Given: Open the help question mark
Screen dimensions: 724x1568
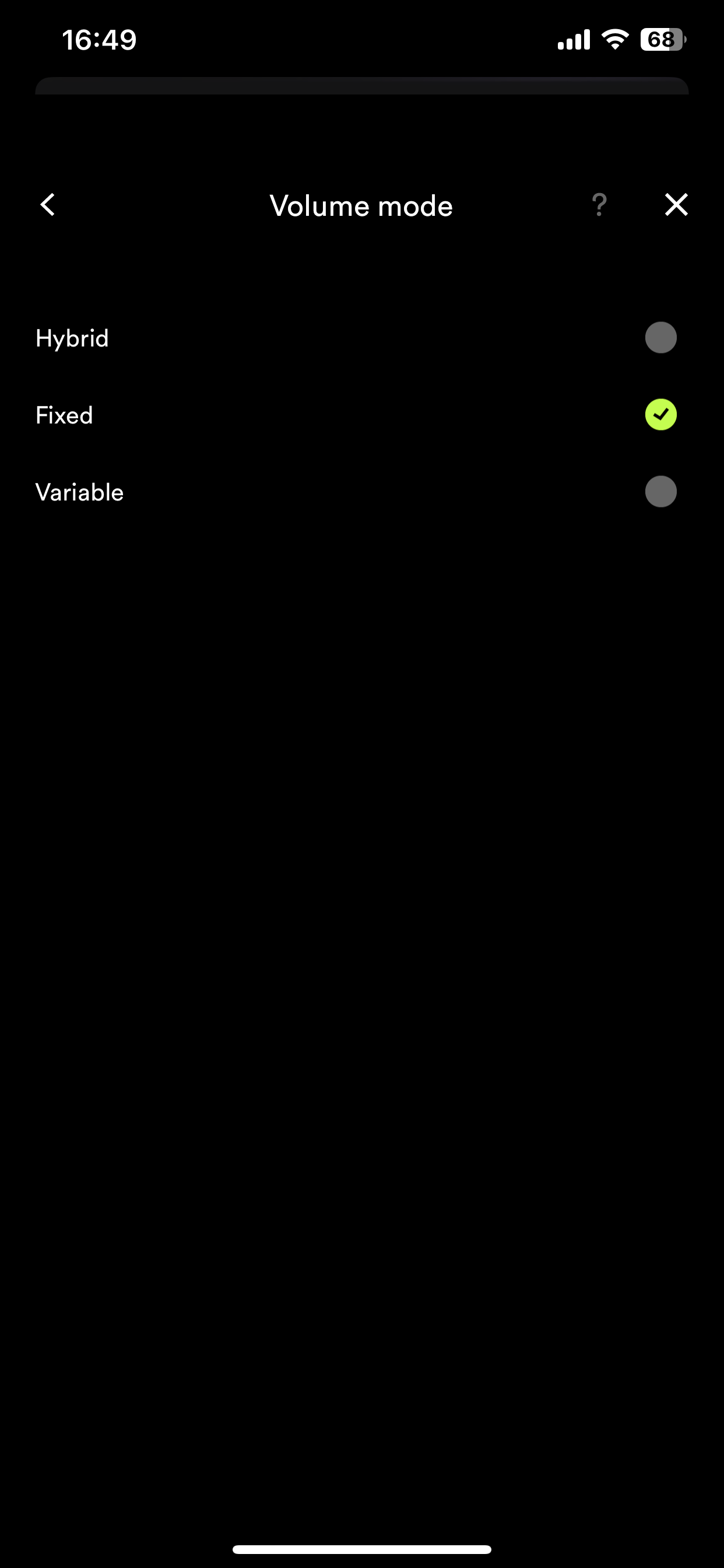Looking at the screenshot, I should [599, 205].
